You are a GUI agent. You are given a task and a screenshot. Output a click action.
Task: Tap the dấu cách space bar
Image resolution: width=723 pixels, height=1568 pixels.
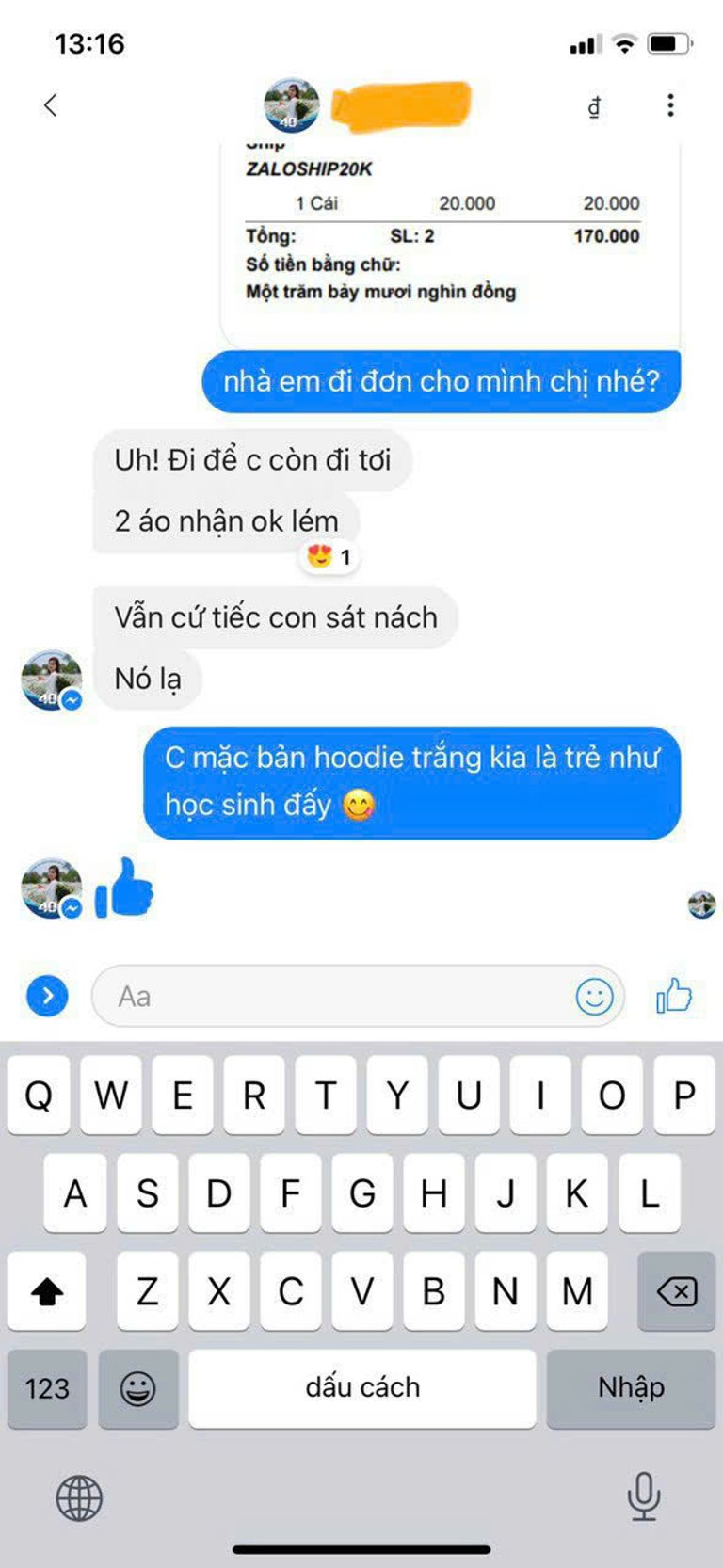[x=362, y=1388]
